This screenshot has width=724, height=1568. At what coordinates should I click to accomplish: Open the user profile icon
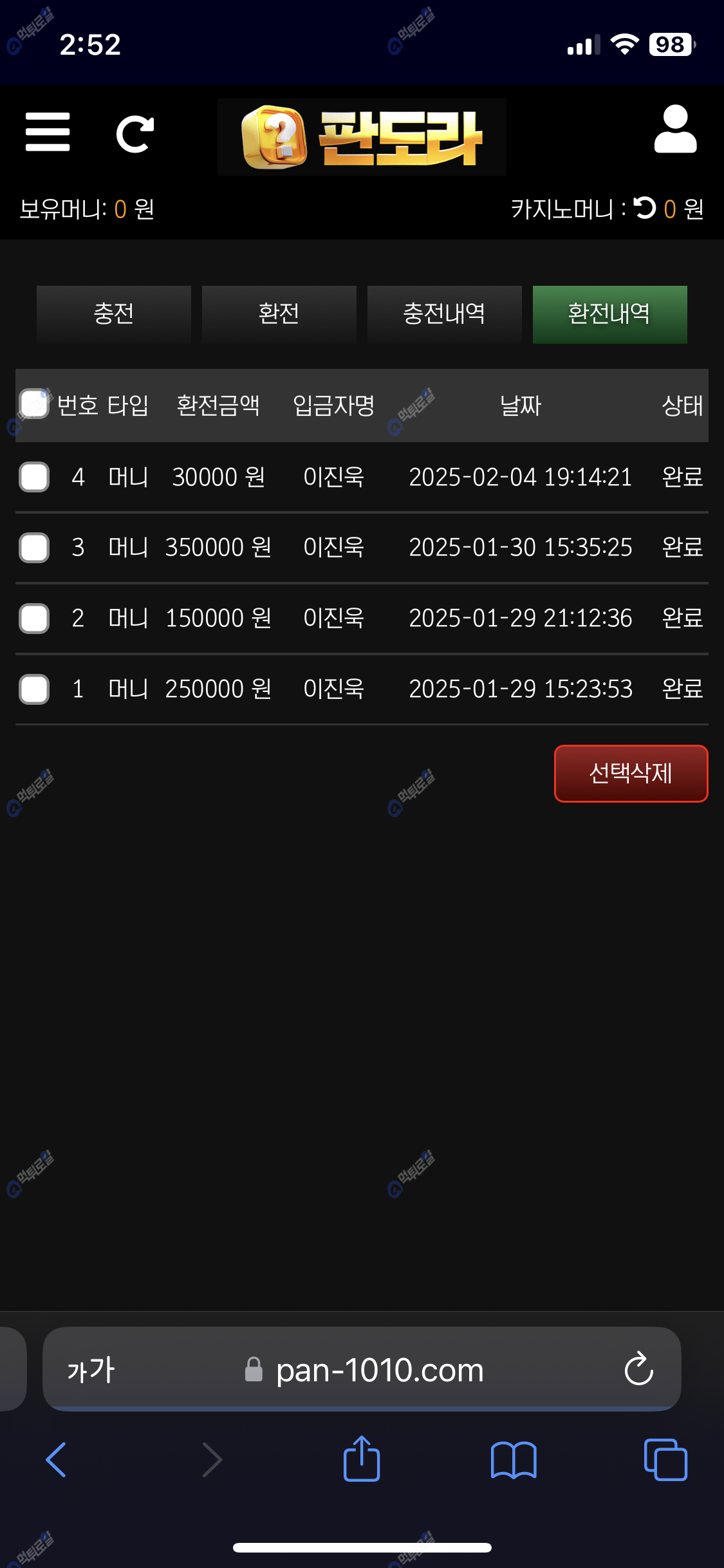[675, 129]
